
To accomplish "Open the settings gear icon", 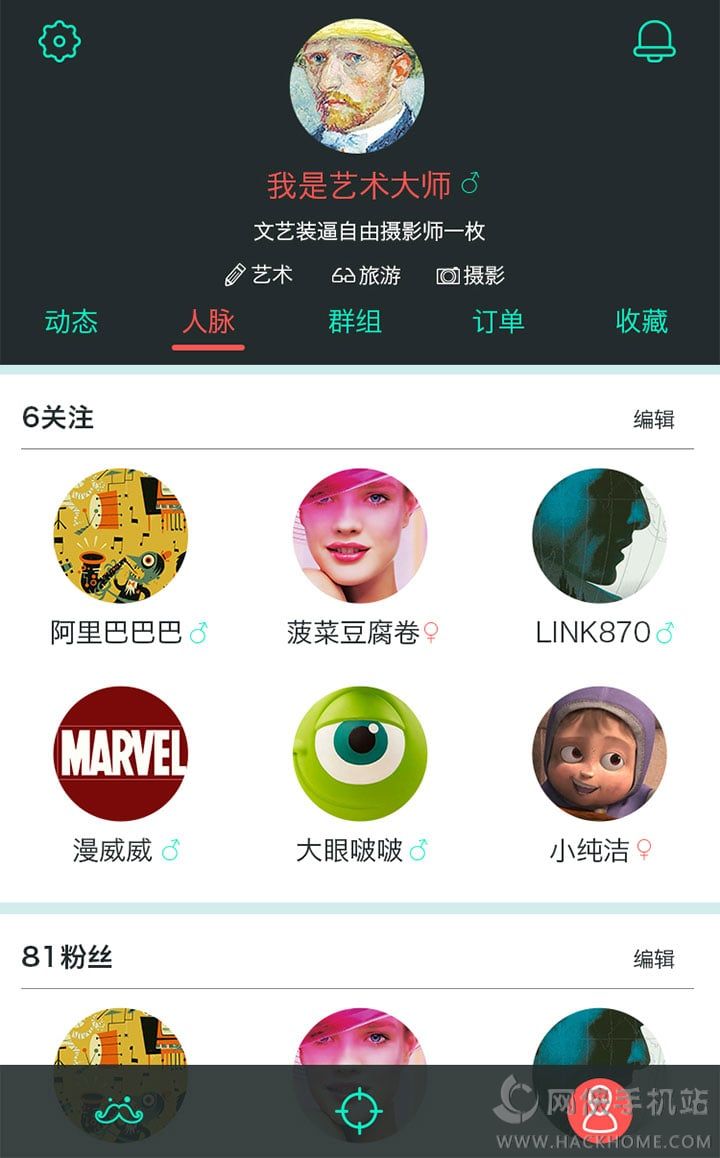I will pos(59,41).
